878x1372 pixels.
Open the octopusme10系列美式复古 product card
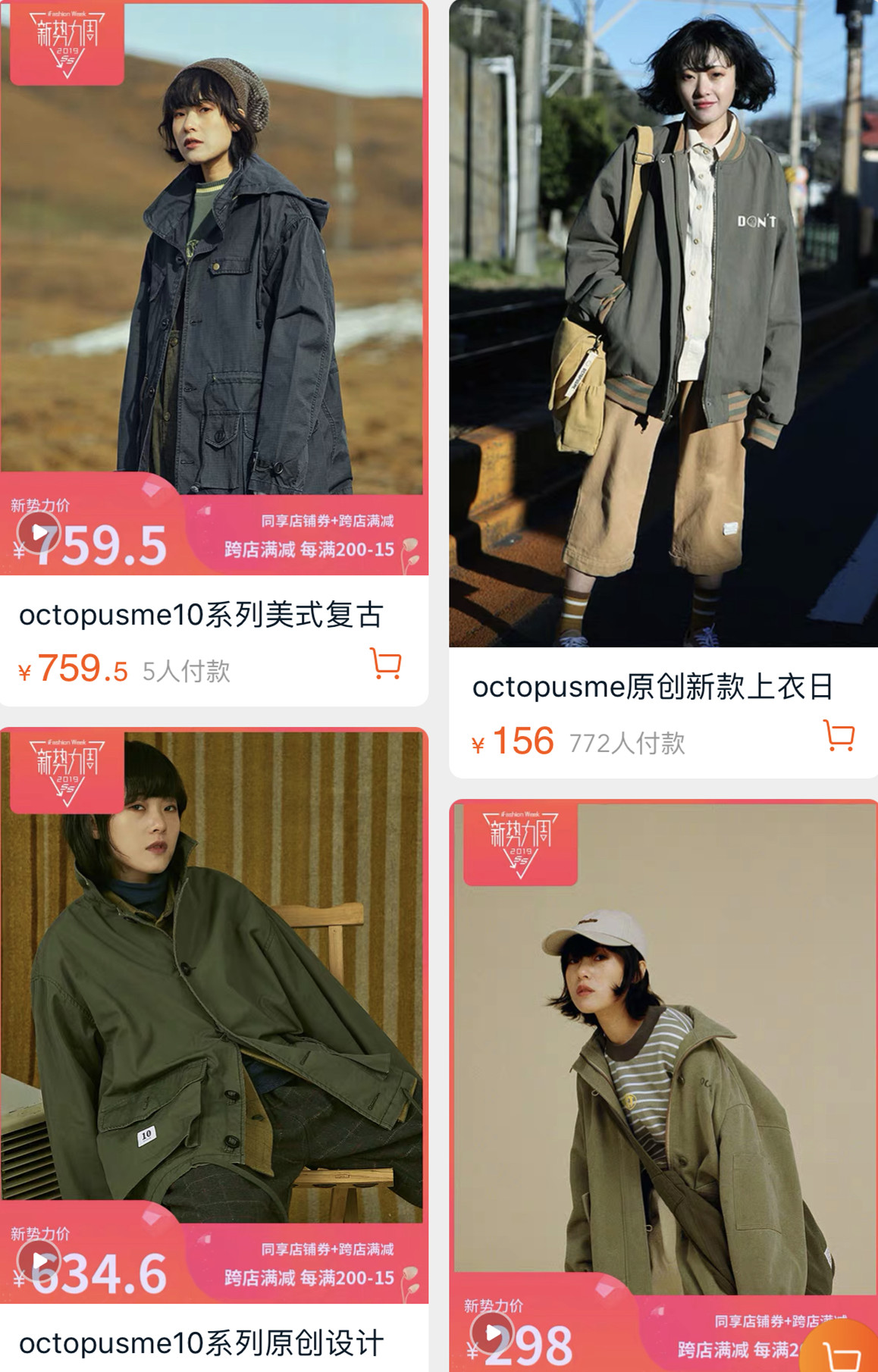[x=201, y=614]
